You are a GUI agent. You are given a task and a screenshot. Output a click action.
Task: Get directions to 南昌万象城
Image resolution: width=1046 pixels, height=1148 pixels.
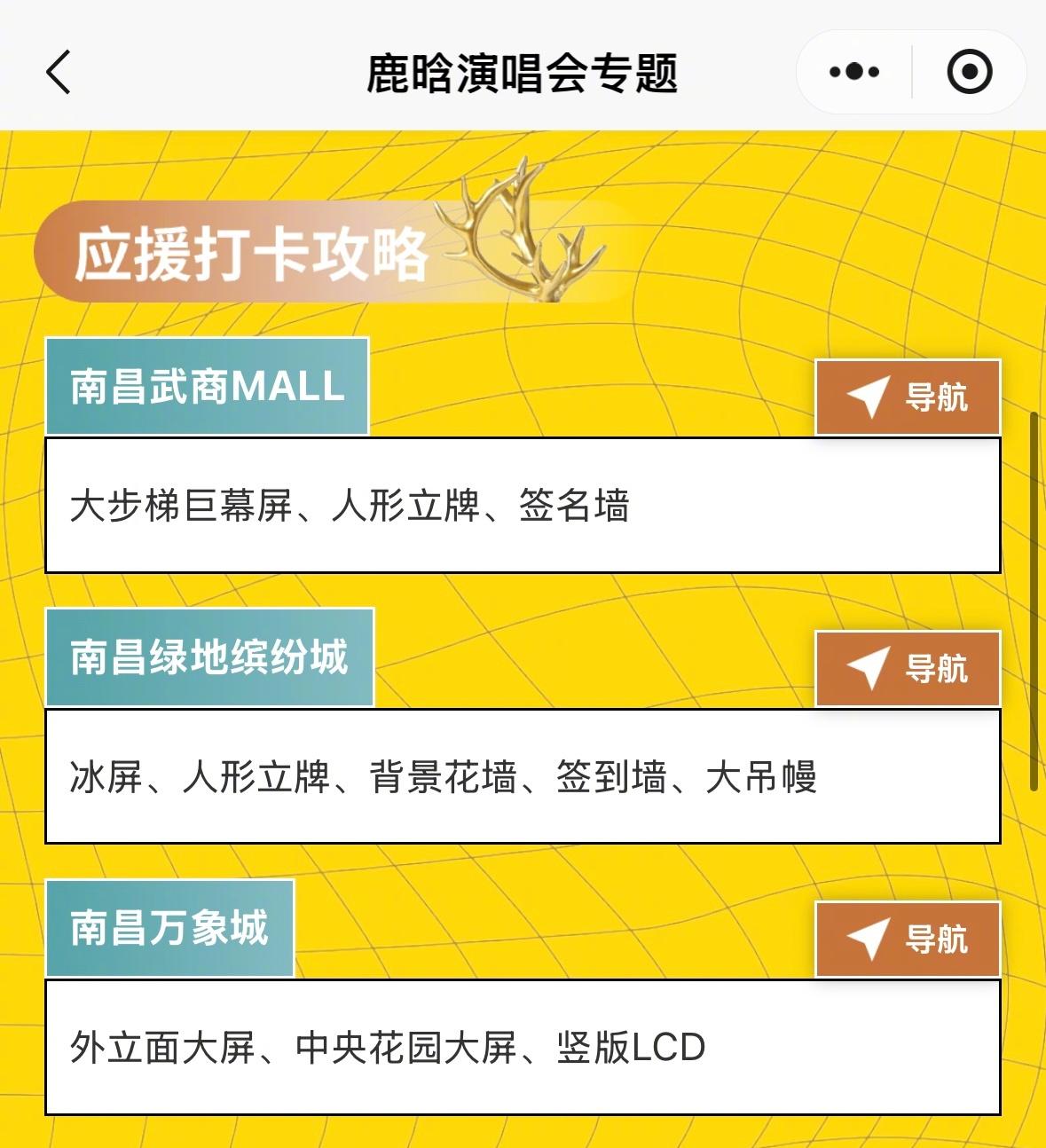pyautogui.click(x=908, y=940)
